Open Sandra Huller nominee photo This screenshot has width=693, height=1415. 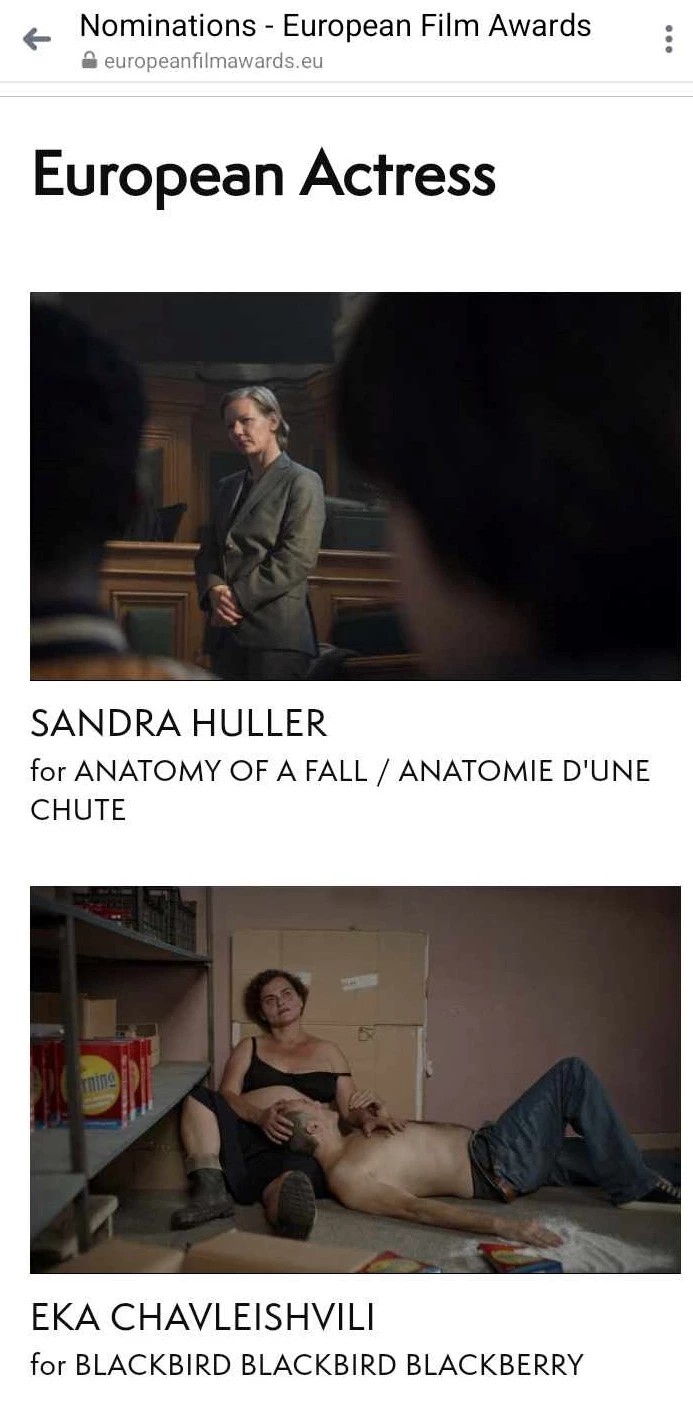(355, 486)
